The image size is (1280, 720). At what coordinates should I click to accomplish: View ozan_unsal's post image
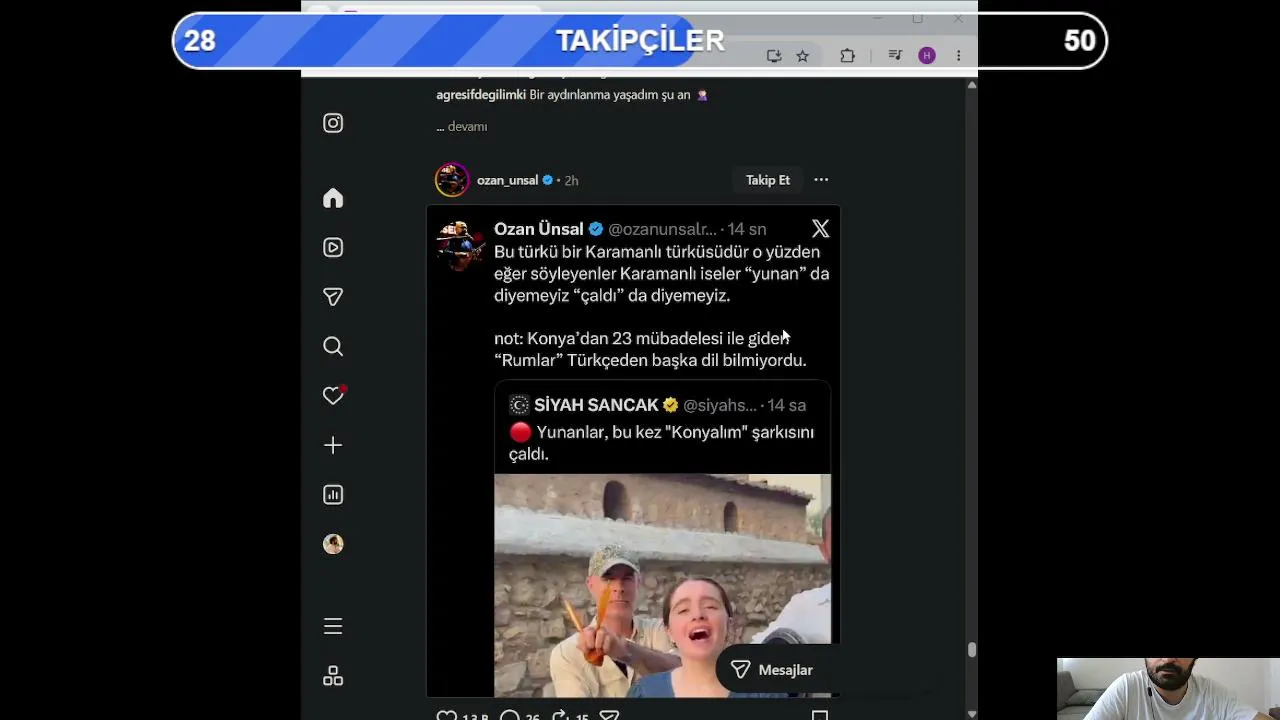(633, 451)
